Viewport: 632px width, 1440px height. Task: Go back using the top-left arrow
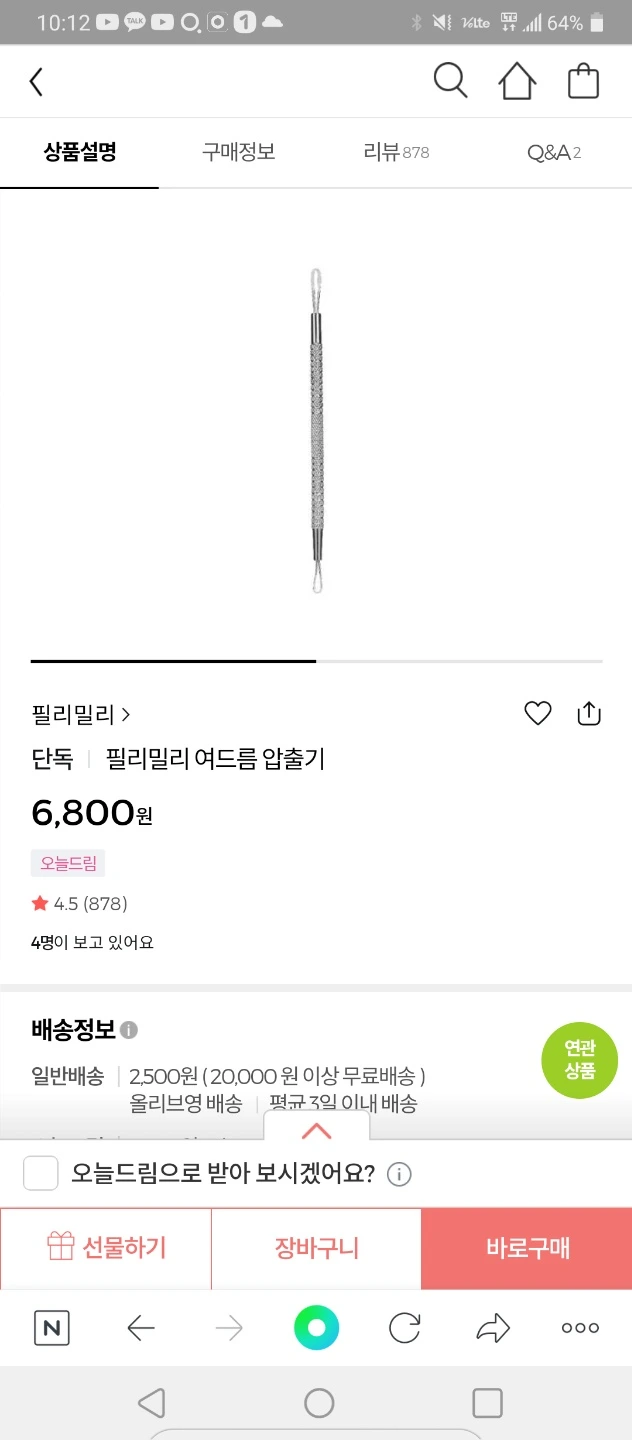pyautogui.click(x=36, y=81)
